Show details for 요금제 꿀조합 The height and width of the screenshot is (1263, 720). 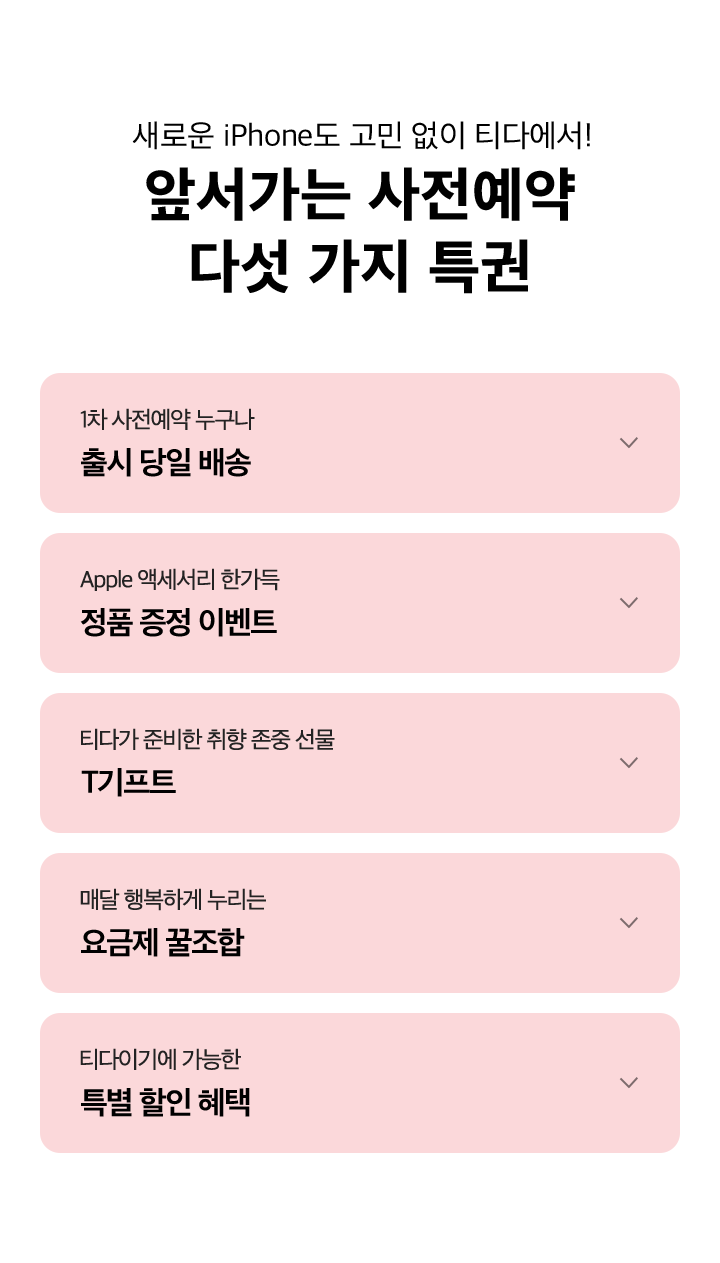pos(628,923)
